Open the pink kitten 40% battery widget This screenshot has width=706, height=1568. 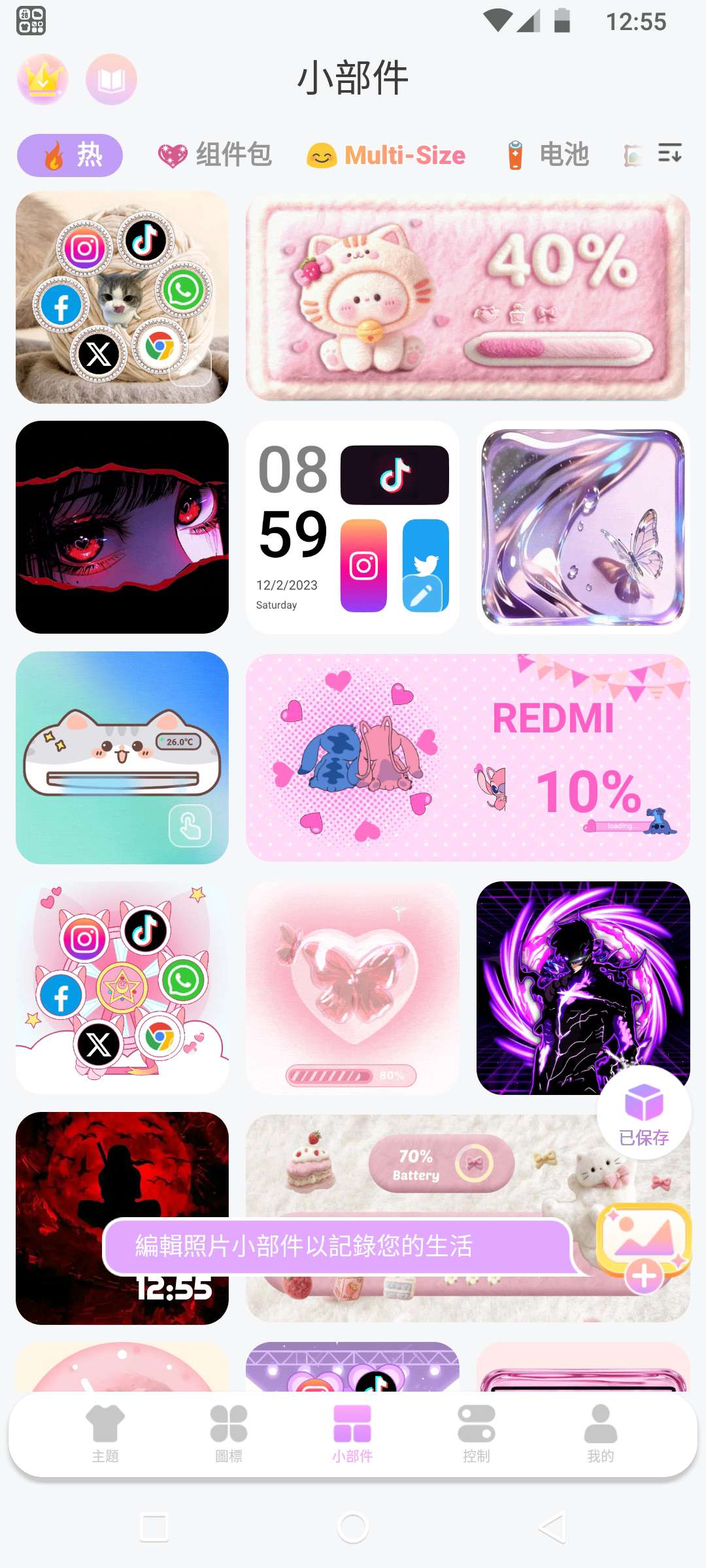tap(468, 297)
